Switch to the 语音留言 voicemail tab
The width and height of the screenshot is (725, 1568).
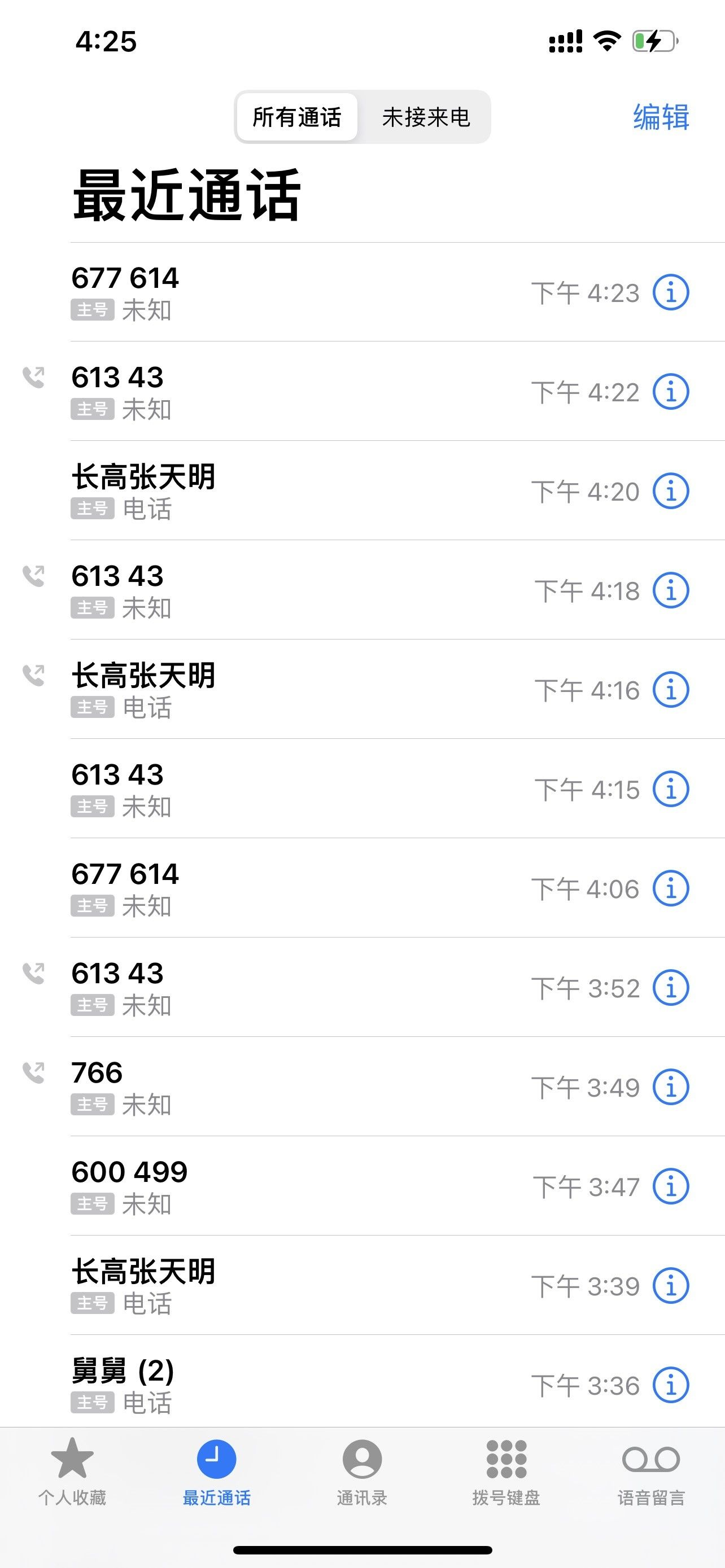[x=652, y=1472]
